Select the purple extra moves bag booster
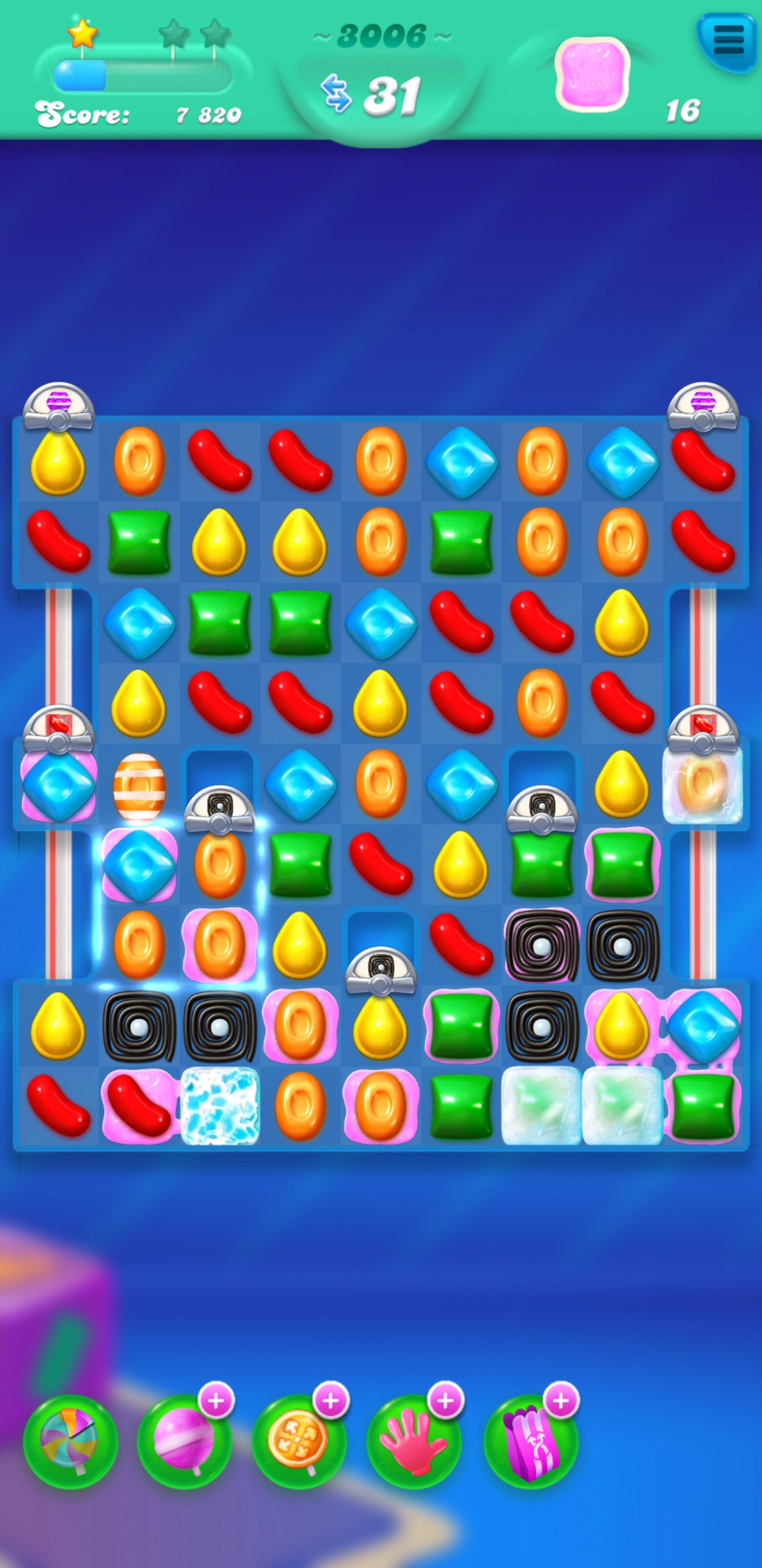 point(531,1441)
